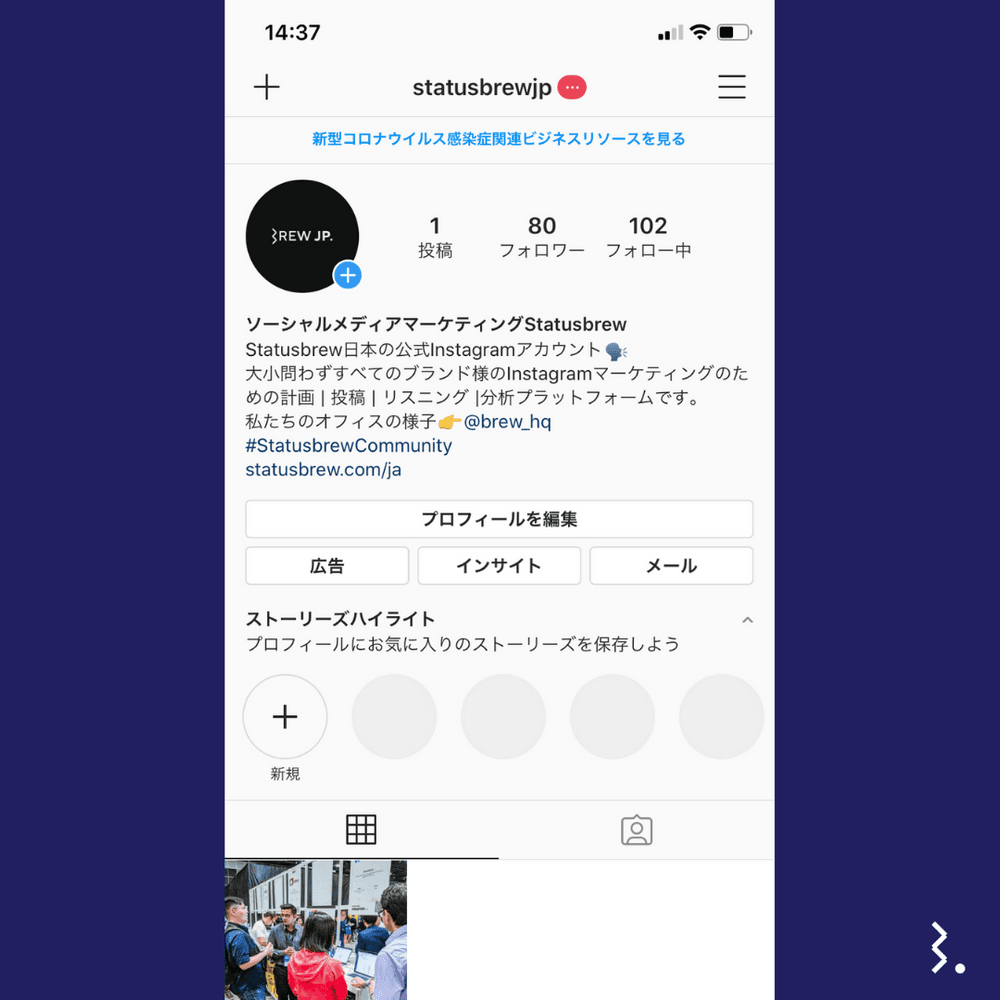Open the #StatusbrewCommunity hashtag
This screenshot has height=1000, width=1000.
click(349, 446)
